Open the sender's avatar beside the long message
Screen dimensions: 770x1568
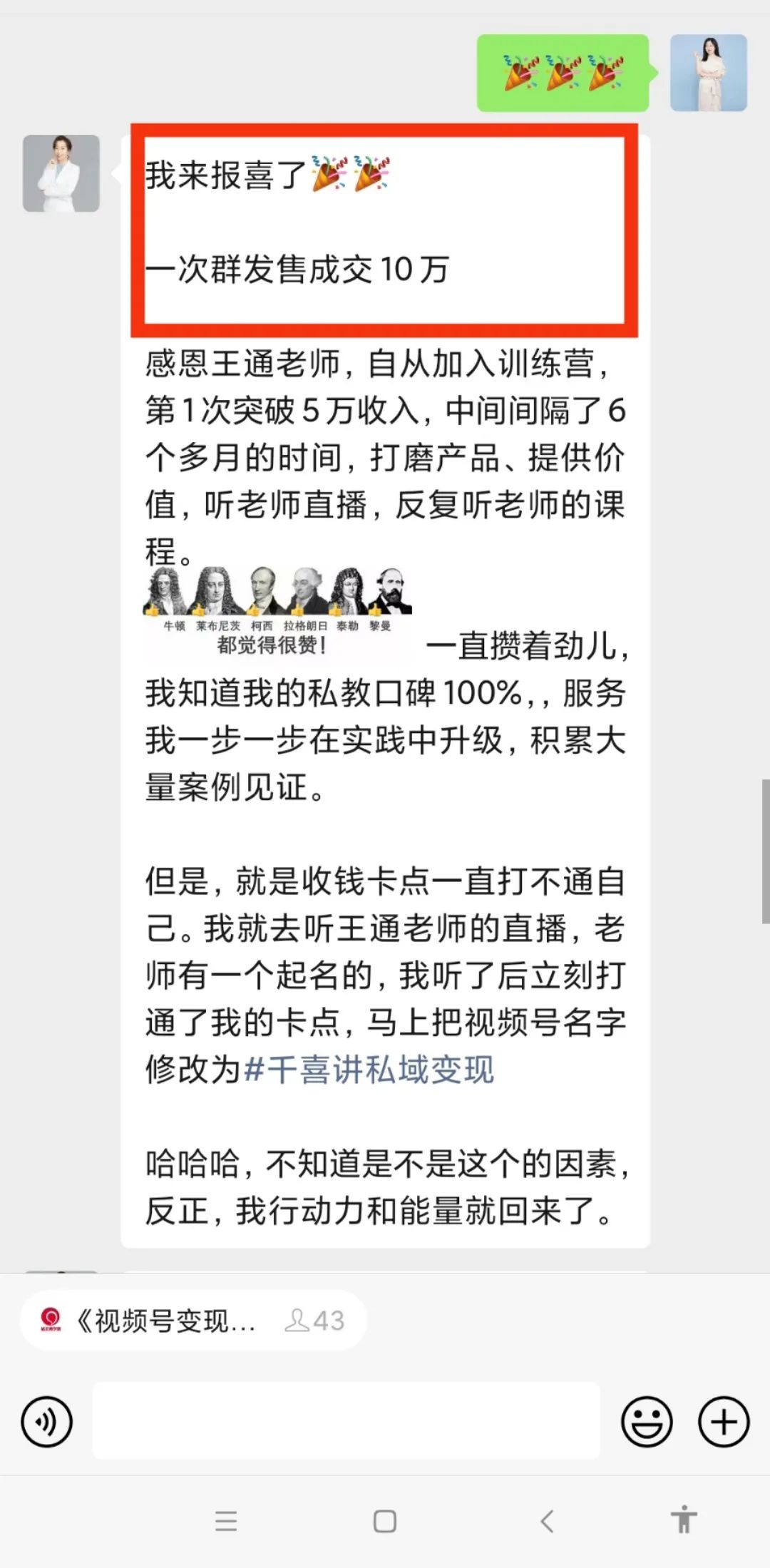(61, 173)
